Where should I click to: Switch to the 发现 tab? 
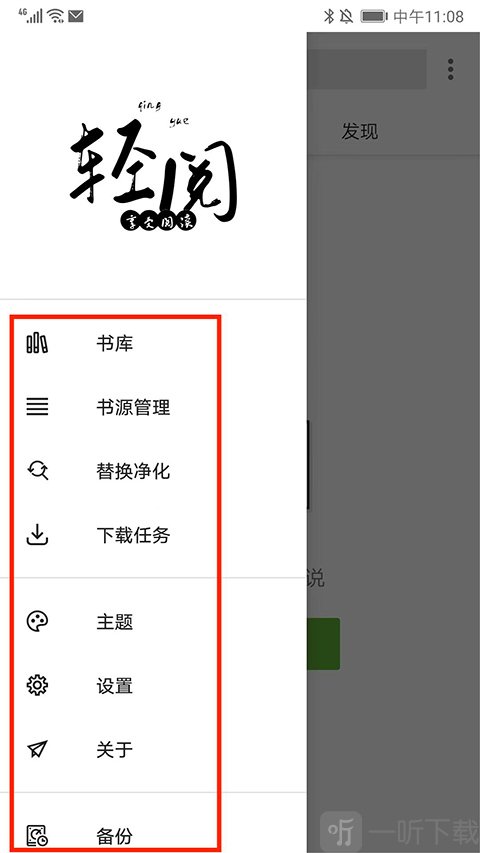[359, 131]
